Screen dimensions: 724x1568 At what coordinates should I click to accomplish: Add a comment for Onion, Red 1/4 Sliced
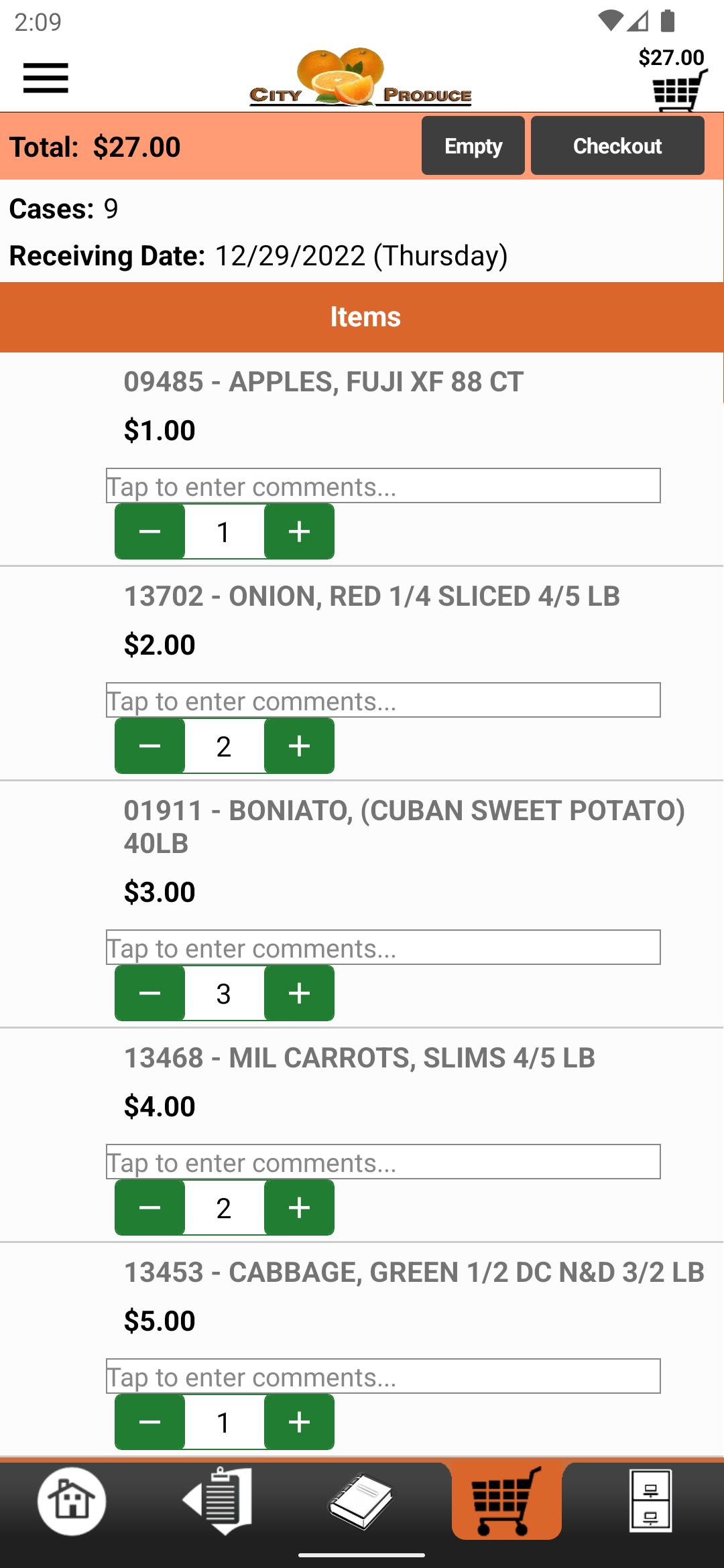tap(383, 700)
